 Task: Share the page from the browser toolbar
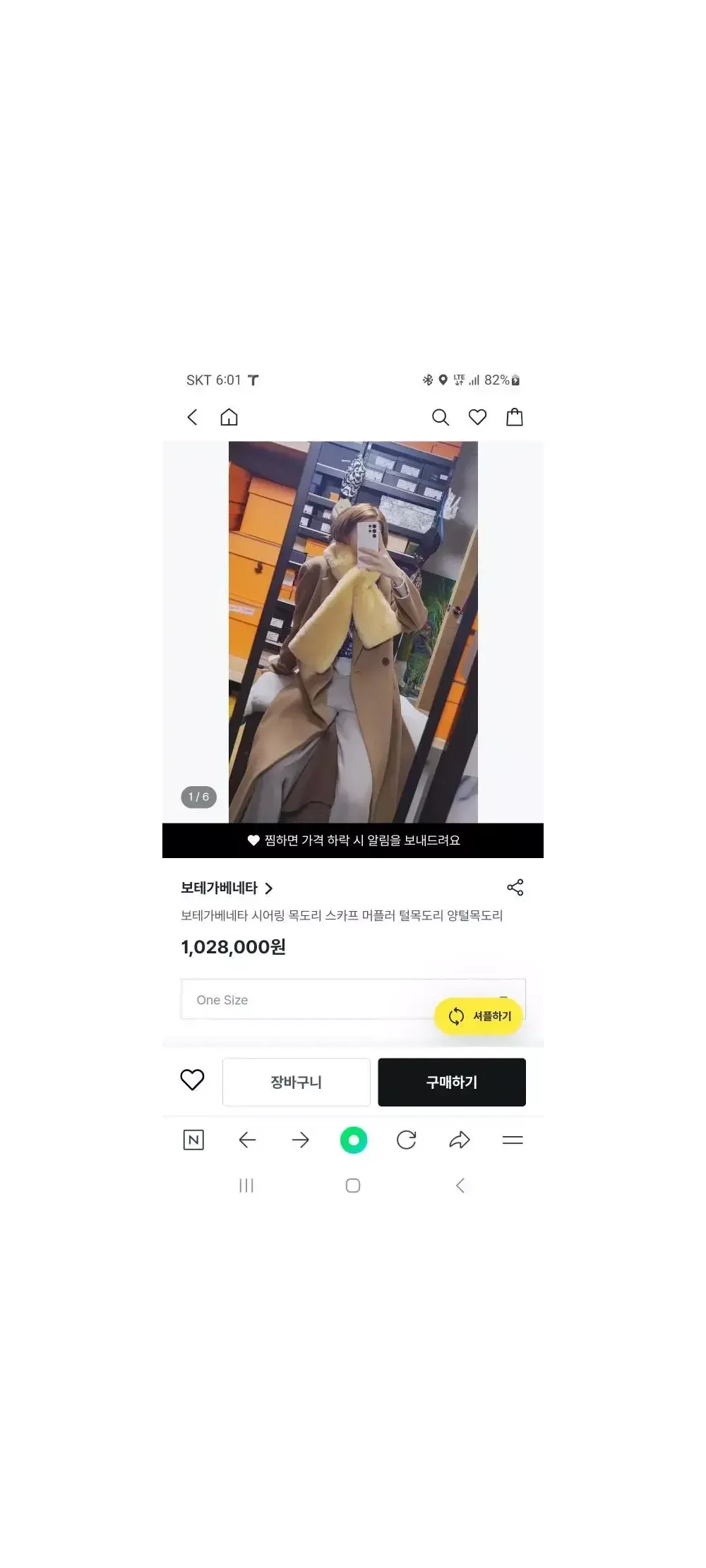click(x=460, y=1140)
